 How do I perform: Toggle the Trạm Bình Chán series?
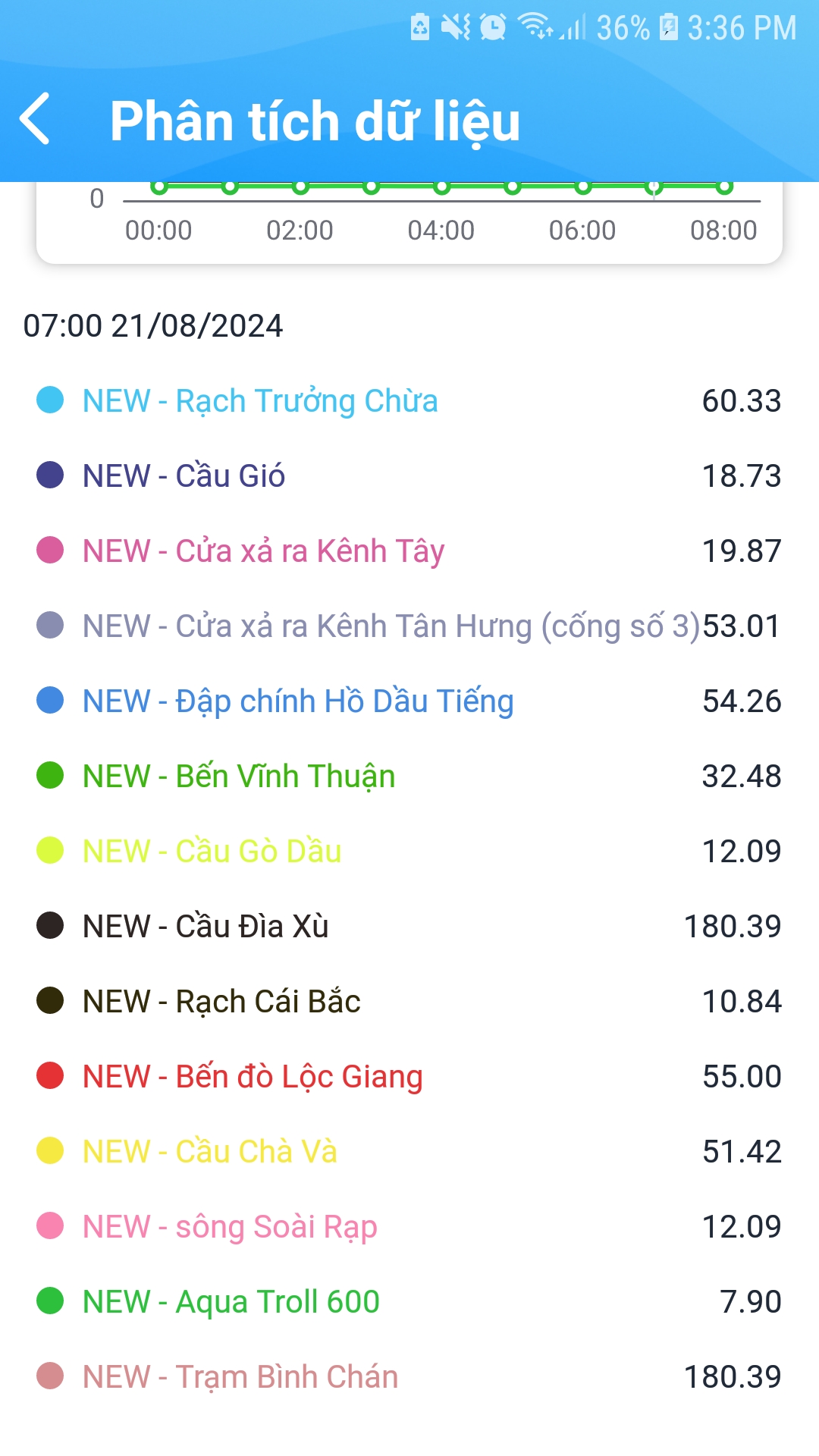pos(409,1376)
